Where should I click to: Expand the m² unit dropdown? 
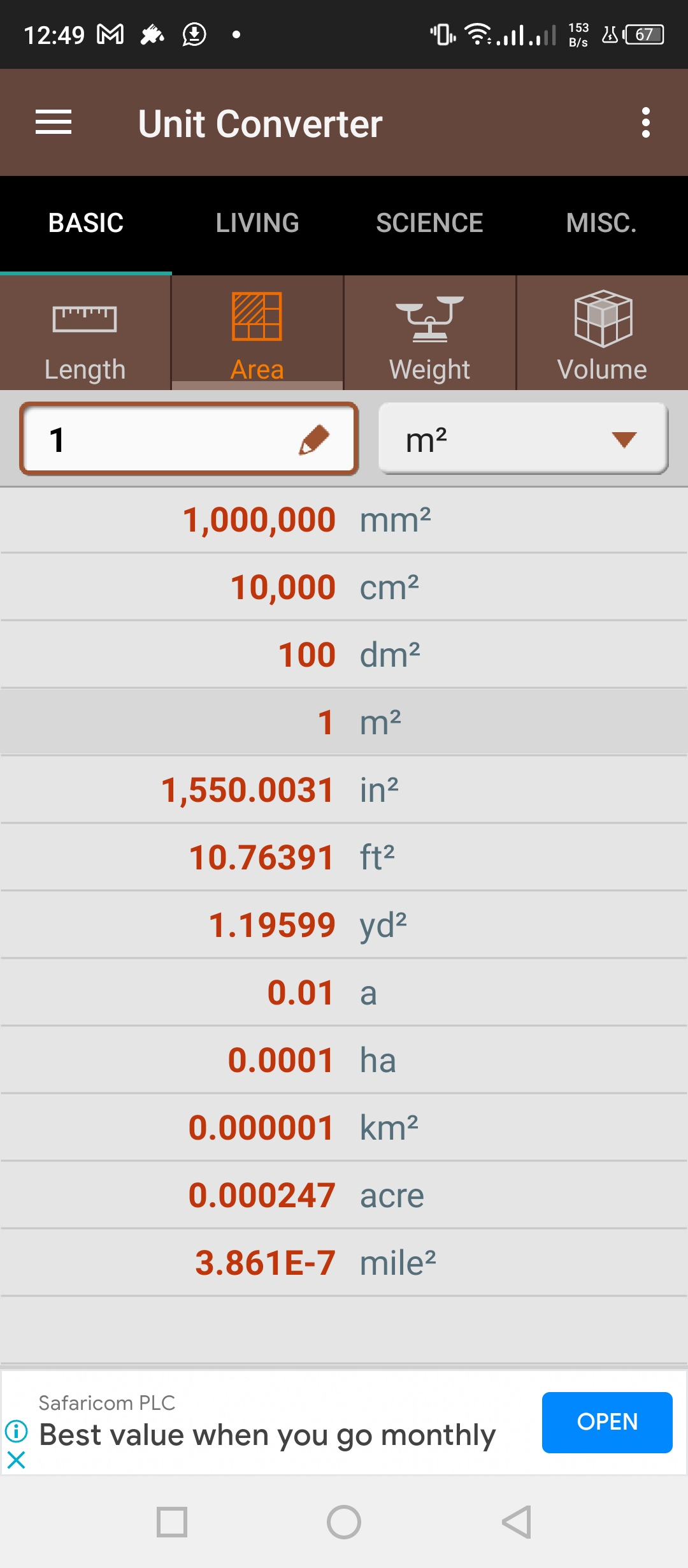click(523, 440)
